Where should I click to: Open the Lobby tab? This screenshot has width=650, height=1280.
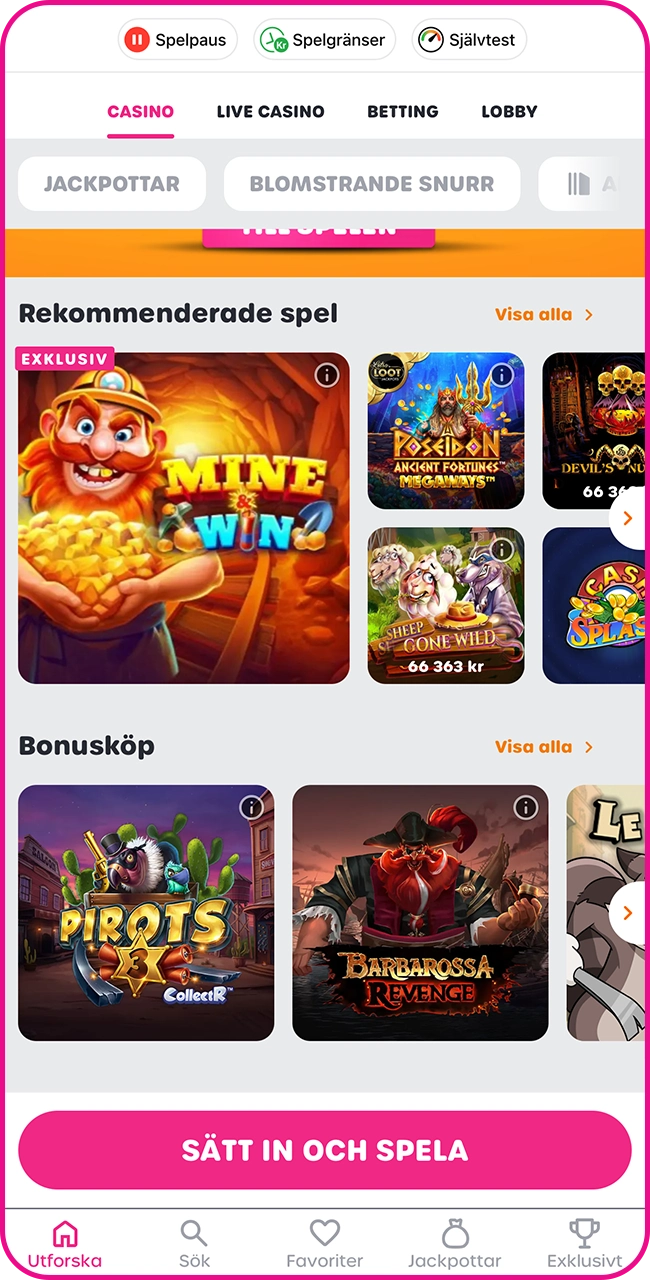click(509, 112)
